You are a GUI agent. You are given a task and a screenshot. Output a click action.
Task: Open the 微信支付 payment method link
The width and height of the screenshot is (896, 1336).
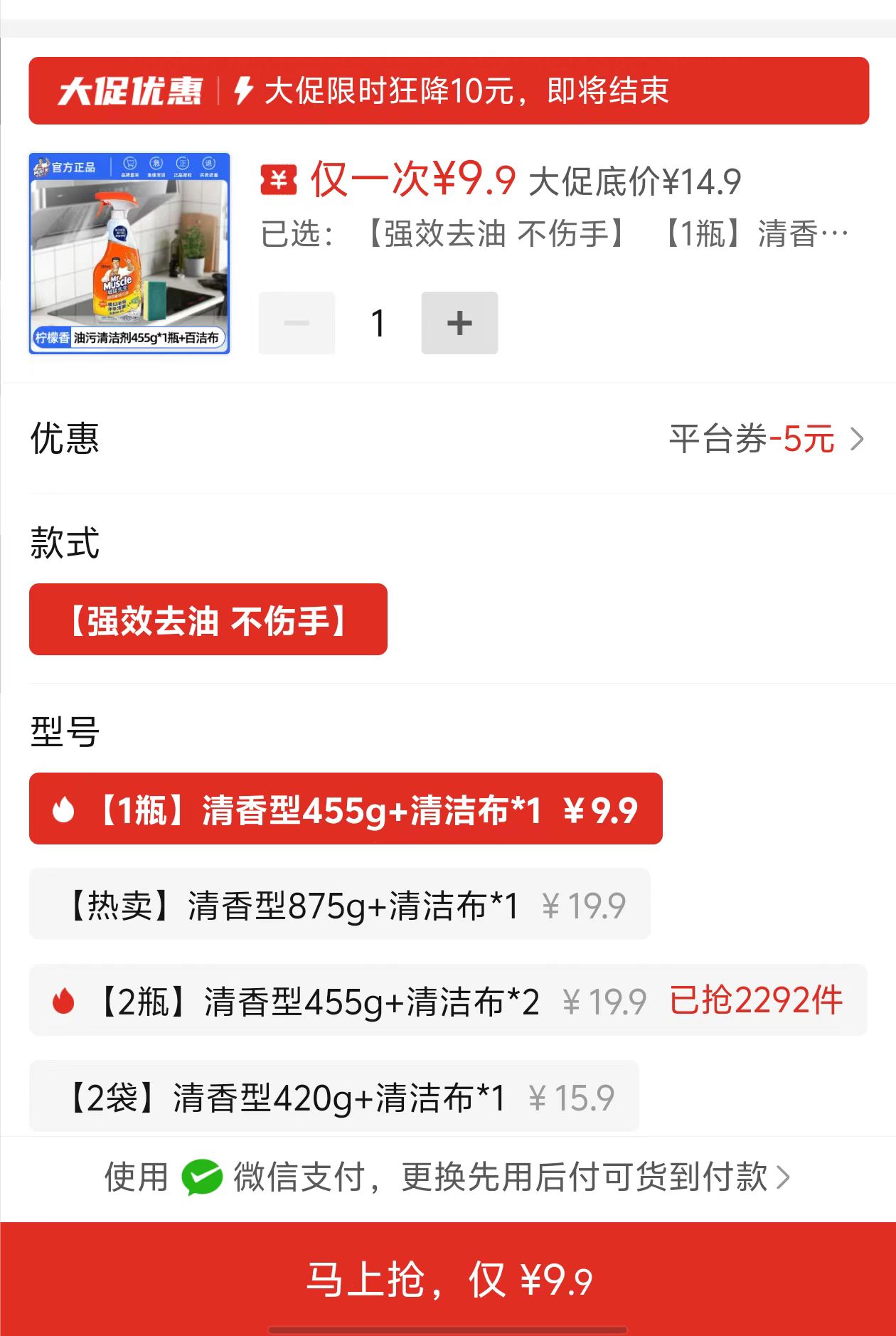447,1177
